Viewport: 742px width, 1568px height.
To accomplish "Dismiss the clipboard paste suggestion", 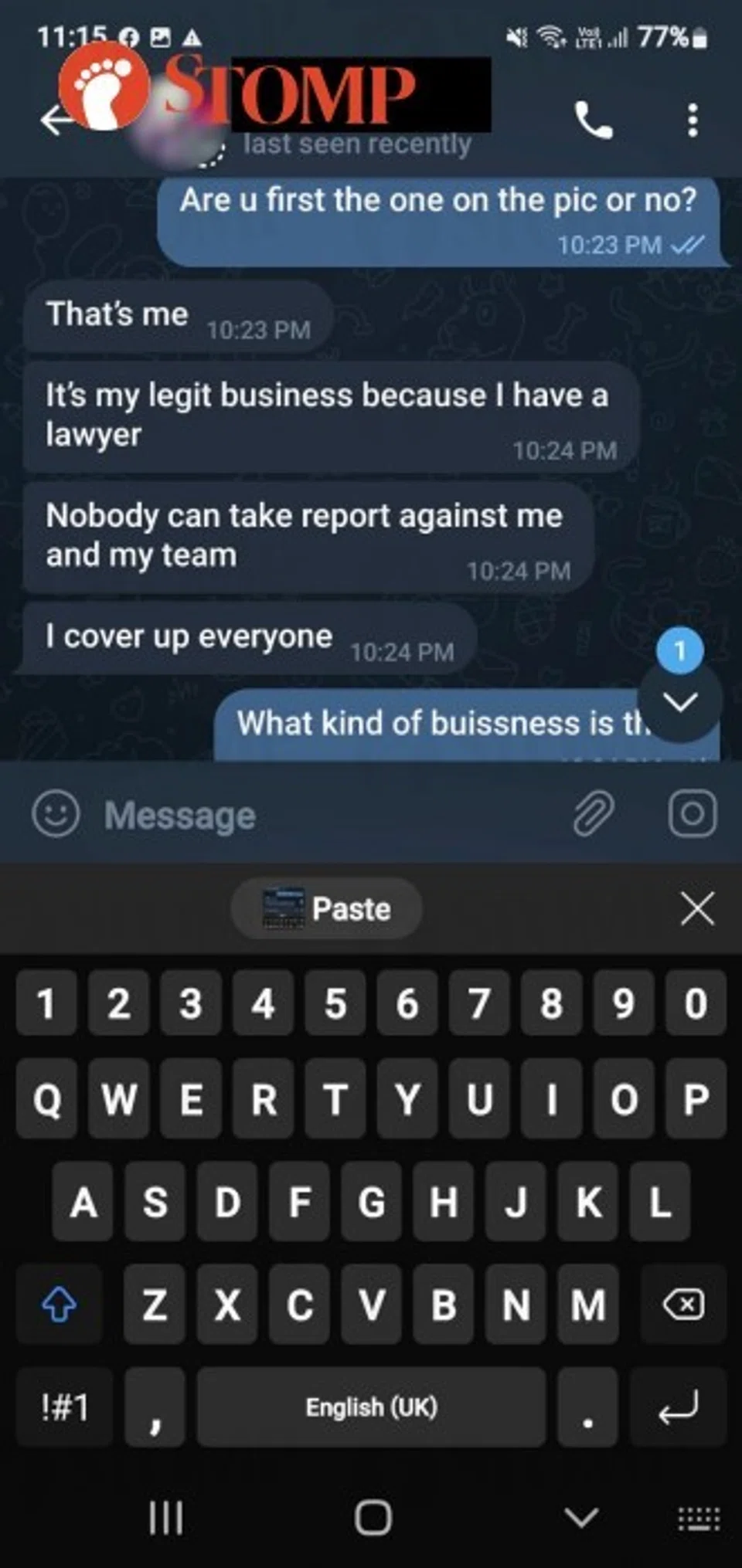I will [697, 909].
